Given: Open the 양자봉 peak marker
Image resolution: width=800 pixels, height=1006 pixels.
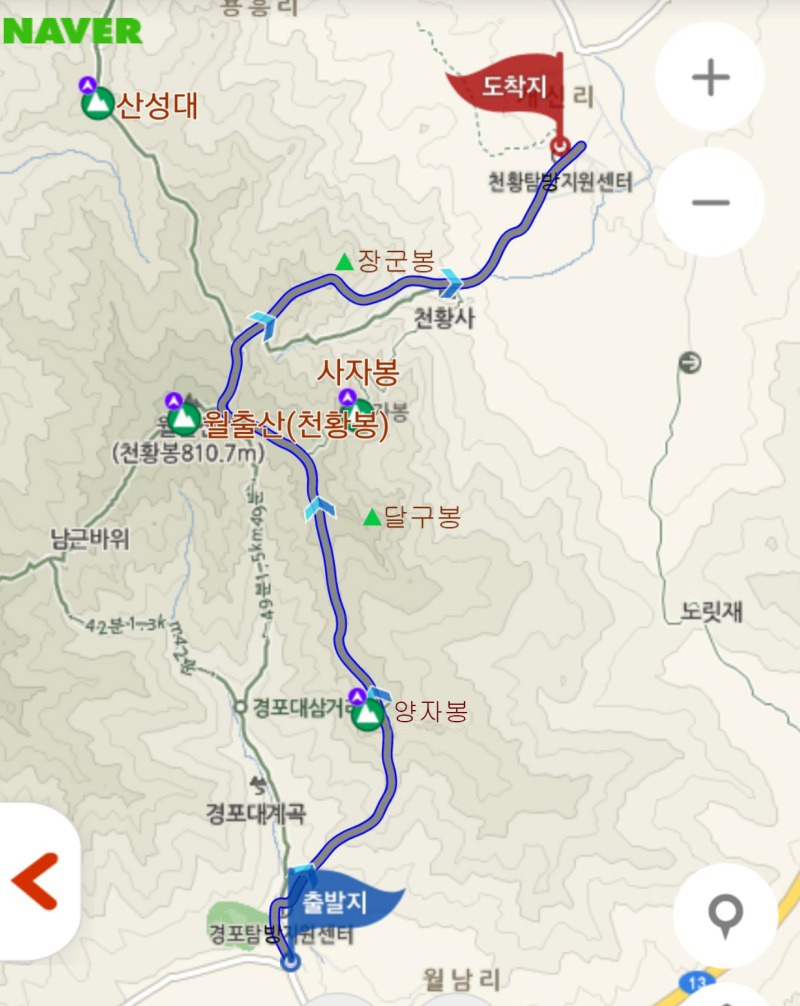Looking at the screenshot, I should 368,713.
